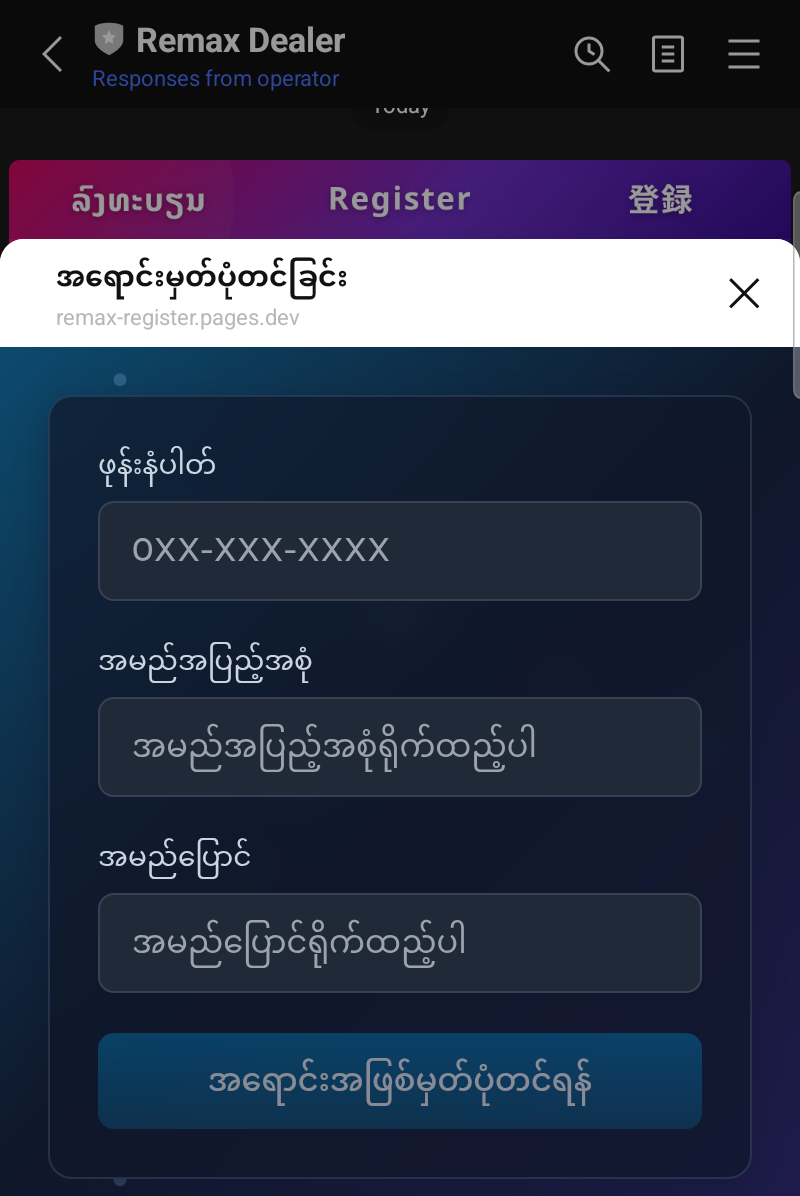The image size is (800, 1196).
Task: Select the 登録 language tab
Action: (x=660, y=199)
